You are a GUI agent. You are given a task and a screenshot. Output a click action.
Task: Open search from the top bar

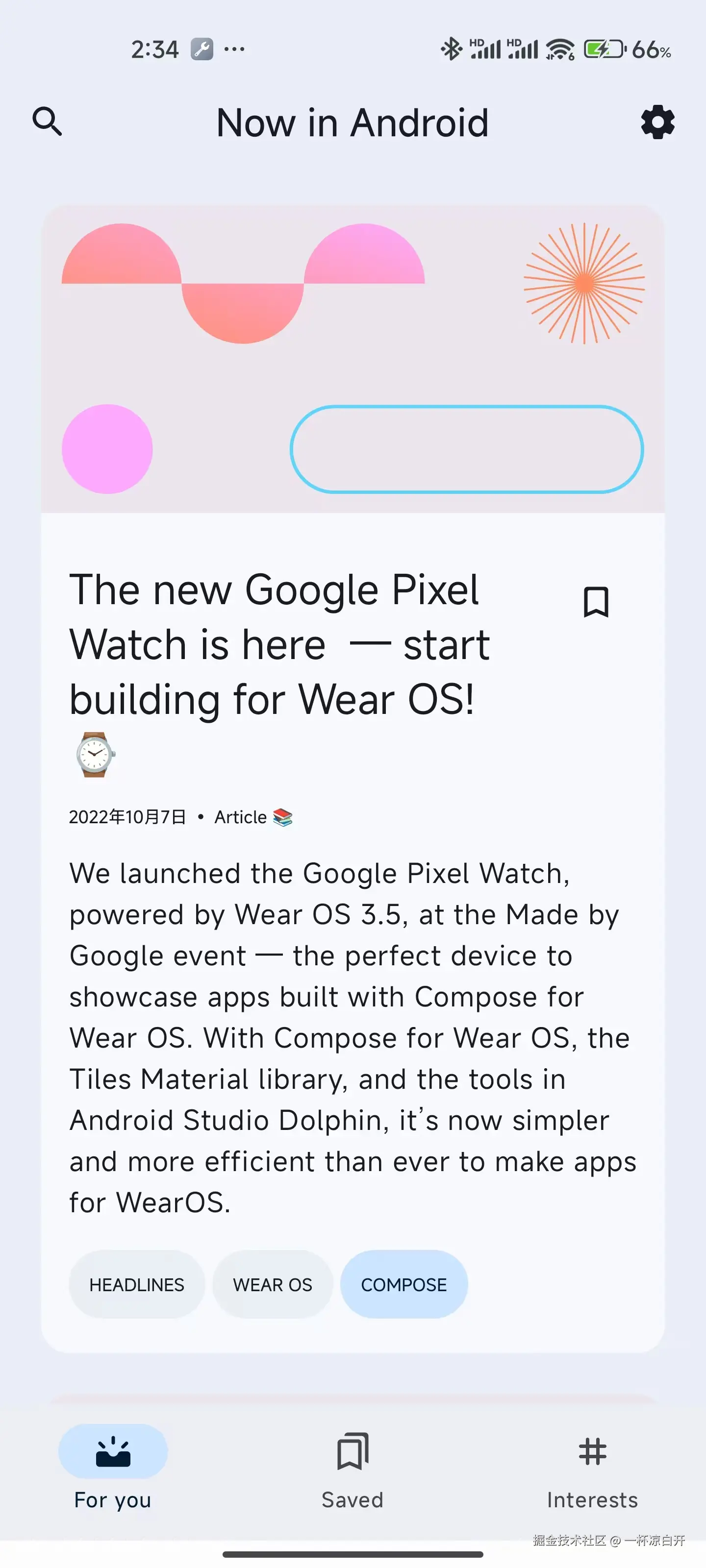[x=47, y=122]
